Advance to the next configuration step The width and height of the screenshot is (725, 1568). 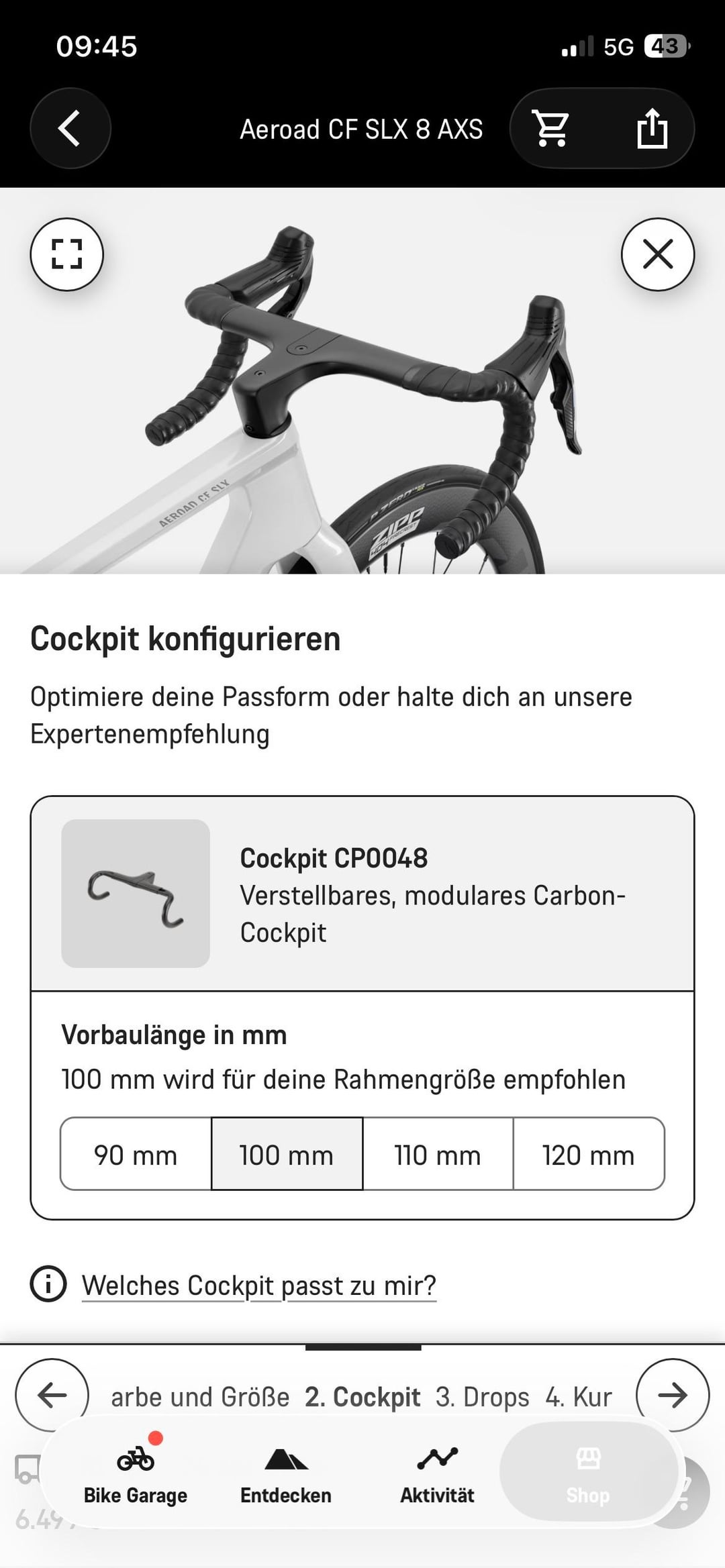tap(672, 1395)
